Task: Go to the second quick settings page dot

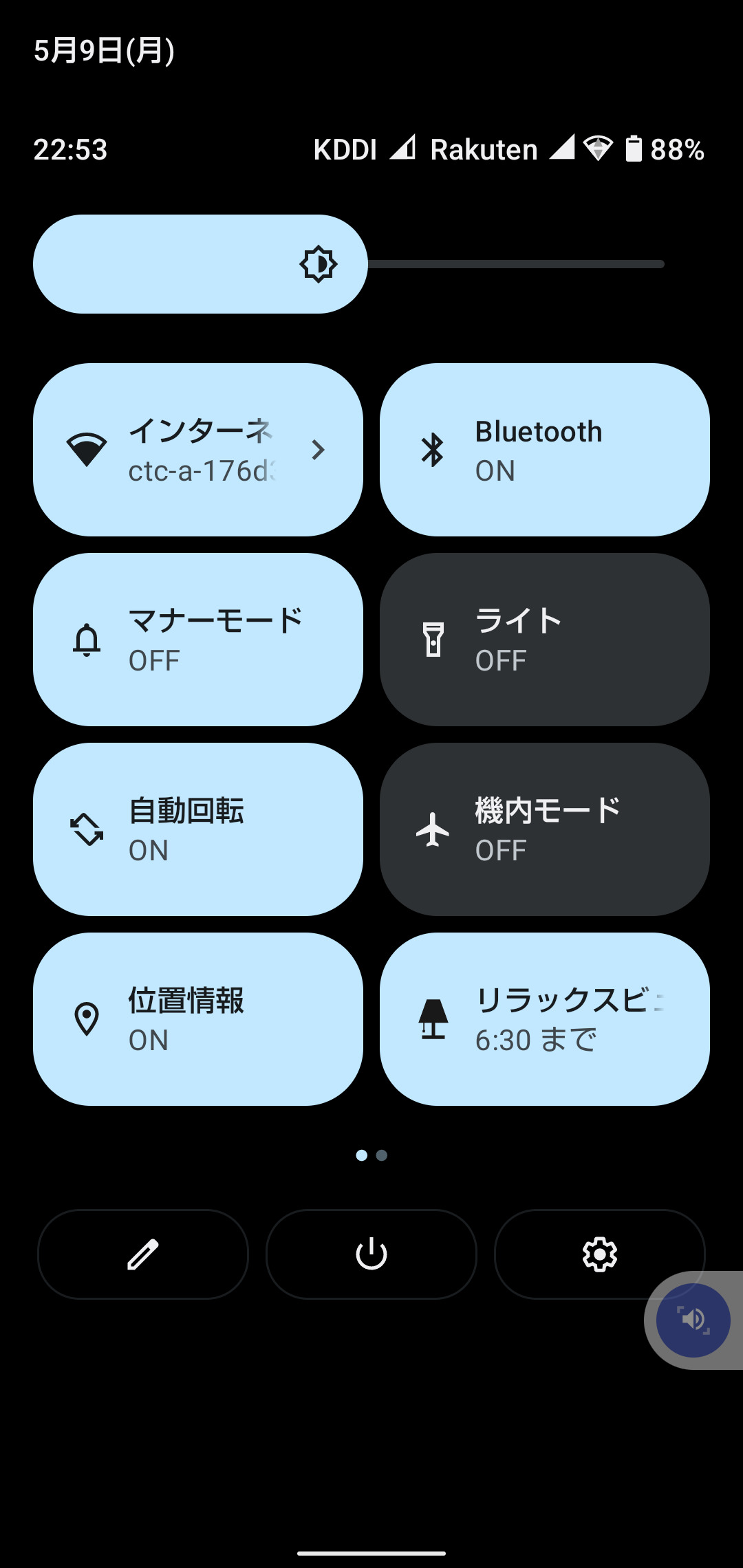Action: 382,1155
